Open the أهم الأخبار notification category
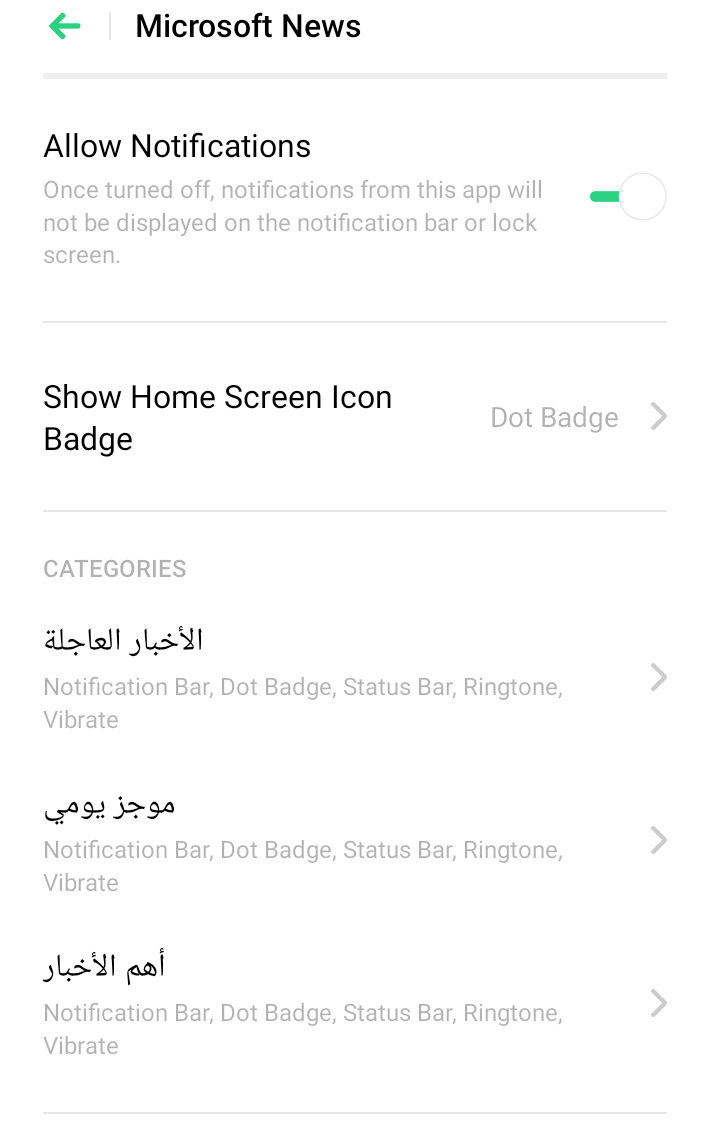This screenshot has width=715, height=1125. click(x=355, y=1004)
